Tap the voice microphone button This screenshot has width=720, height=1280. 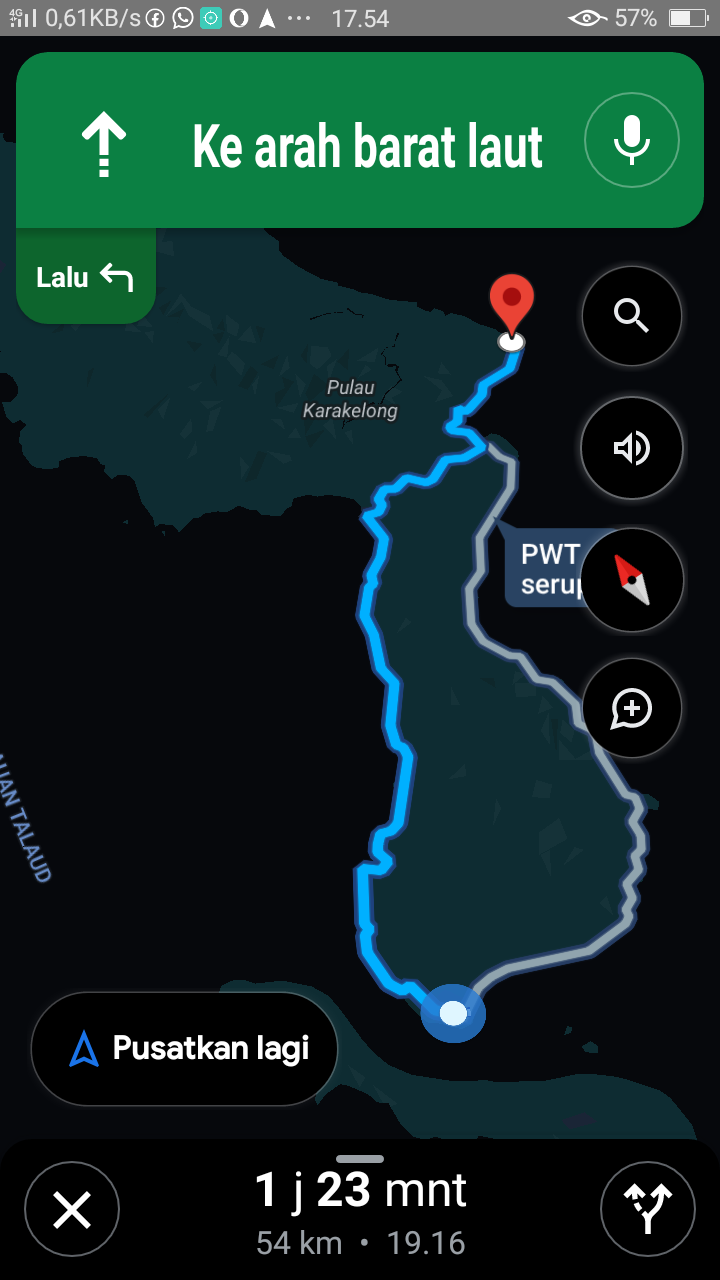[631, 140]
